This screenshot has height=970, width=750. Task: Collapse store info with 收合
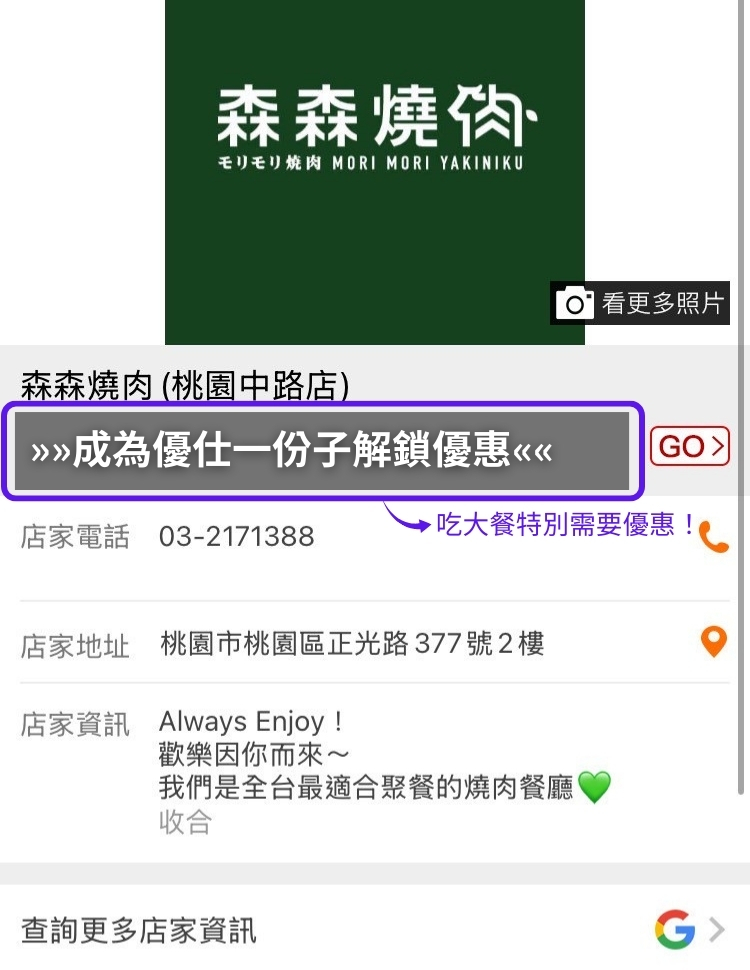click(x=185, y=823)
